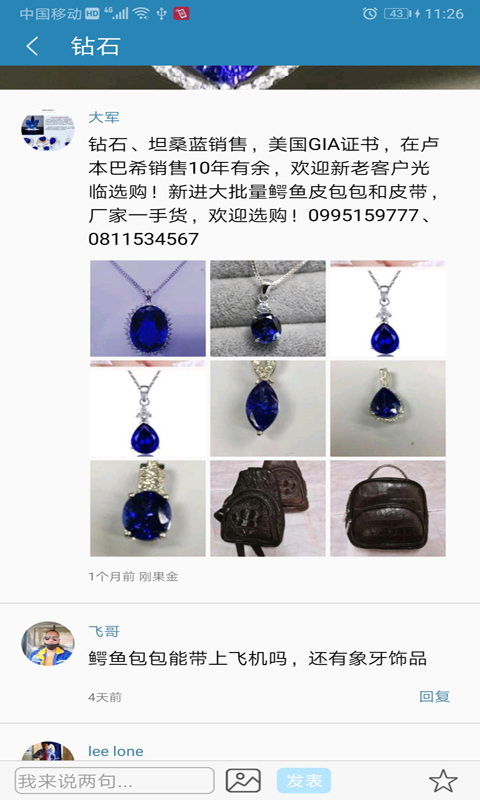Image resolution: width=480 pixels, height=800 pixels.
Task: Attach a picture to the comment
Action: (x=243, y=781)
